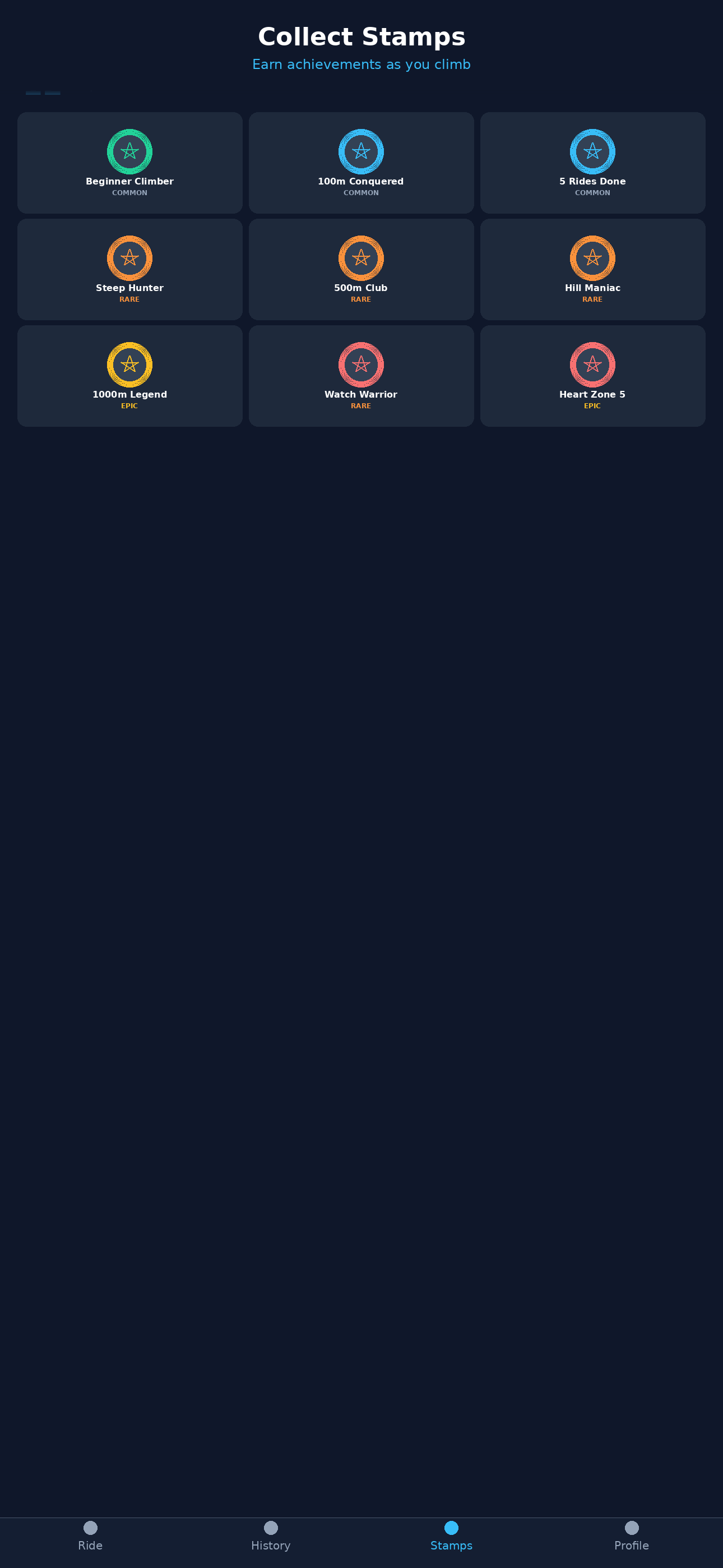View the 100m Conquered stamp
Viewport: 723px width, 1568px height.
[361, 163]
